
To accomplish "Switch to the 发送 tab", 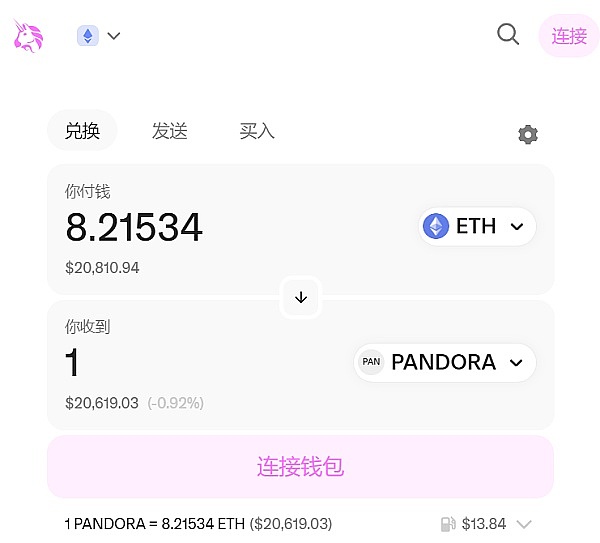I will point(170,131).
